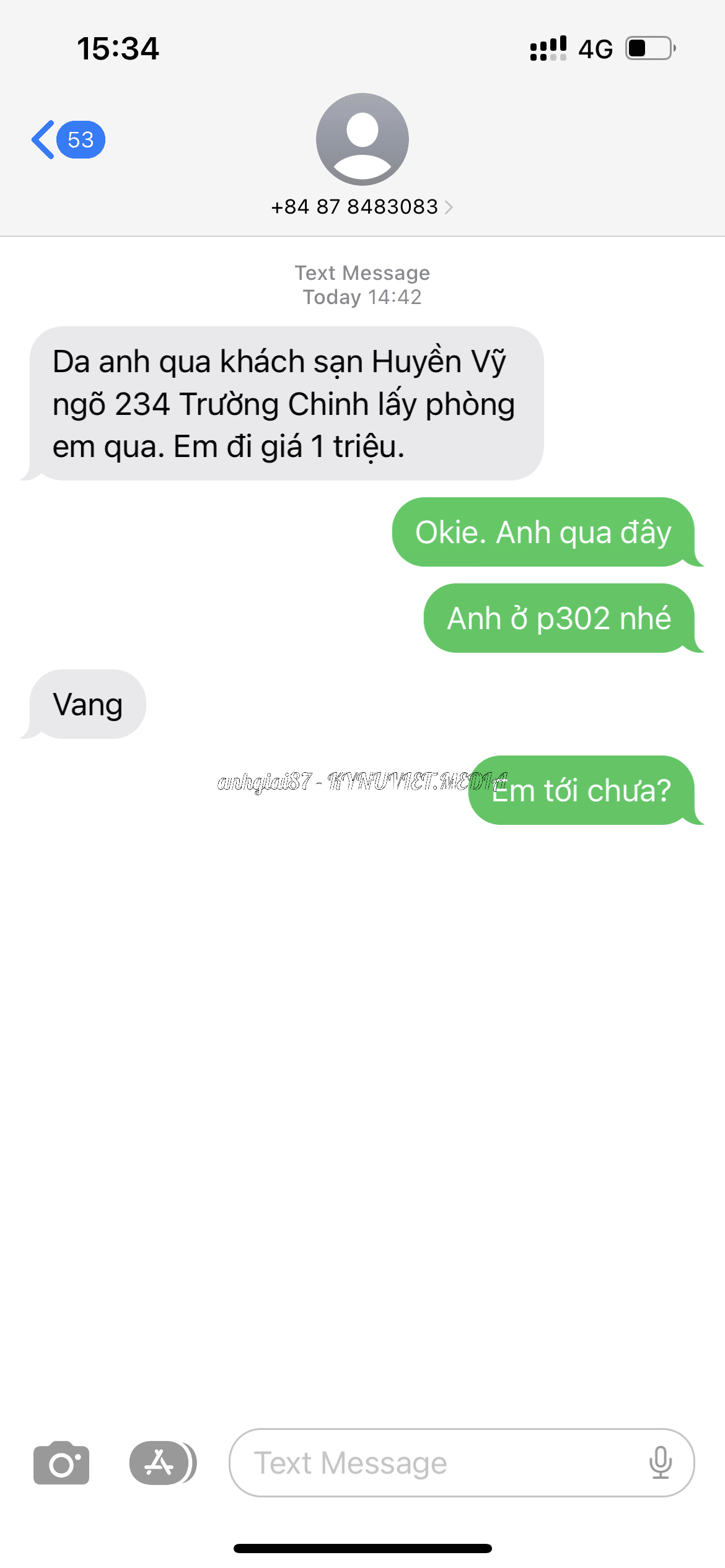Tap the back arrow chevron icon

[x=42, y=139]
